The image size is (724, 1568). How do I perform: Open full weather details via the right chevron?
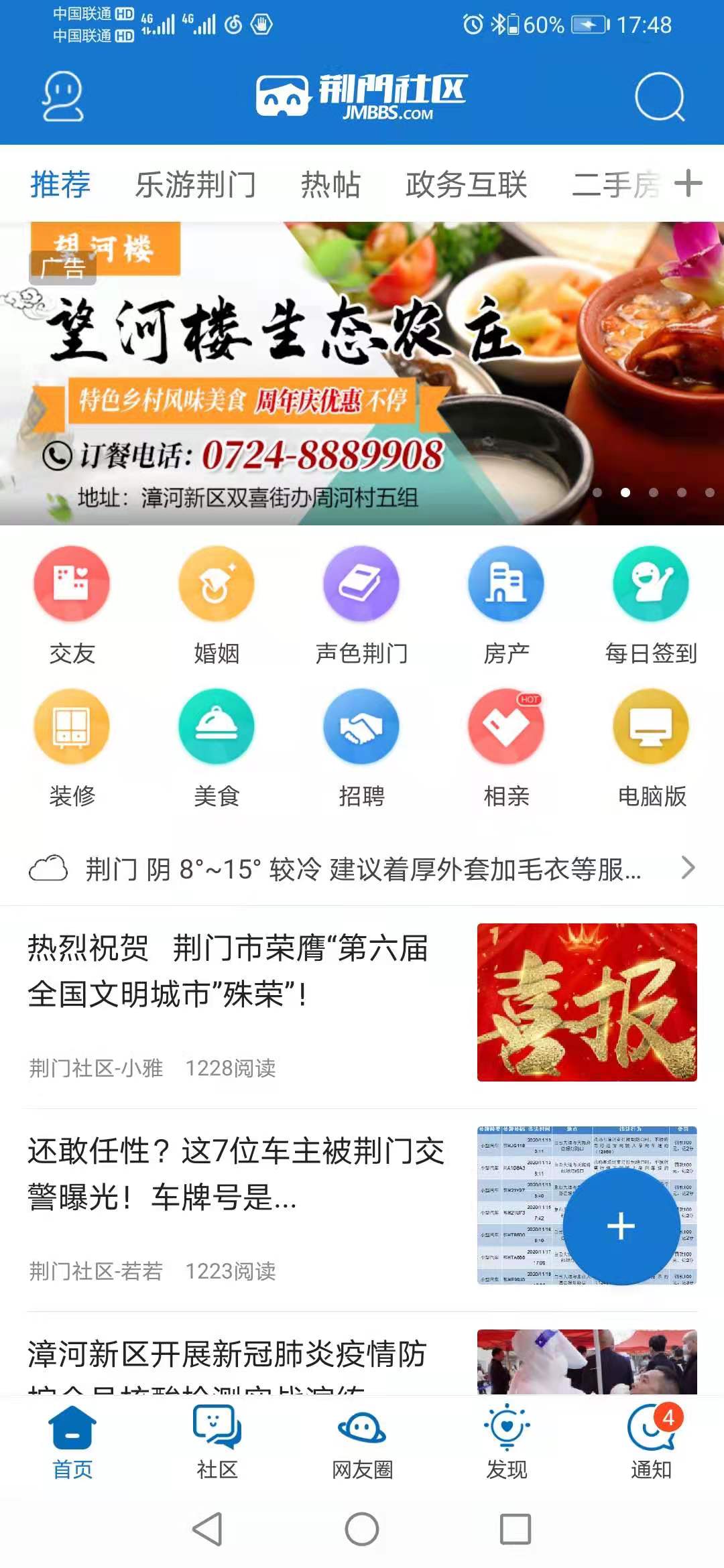(687, 868)
